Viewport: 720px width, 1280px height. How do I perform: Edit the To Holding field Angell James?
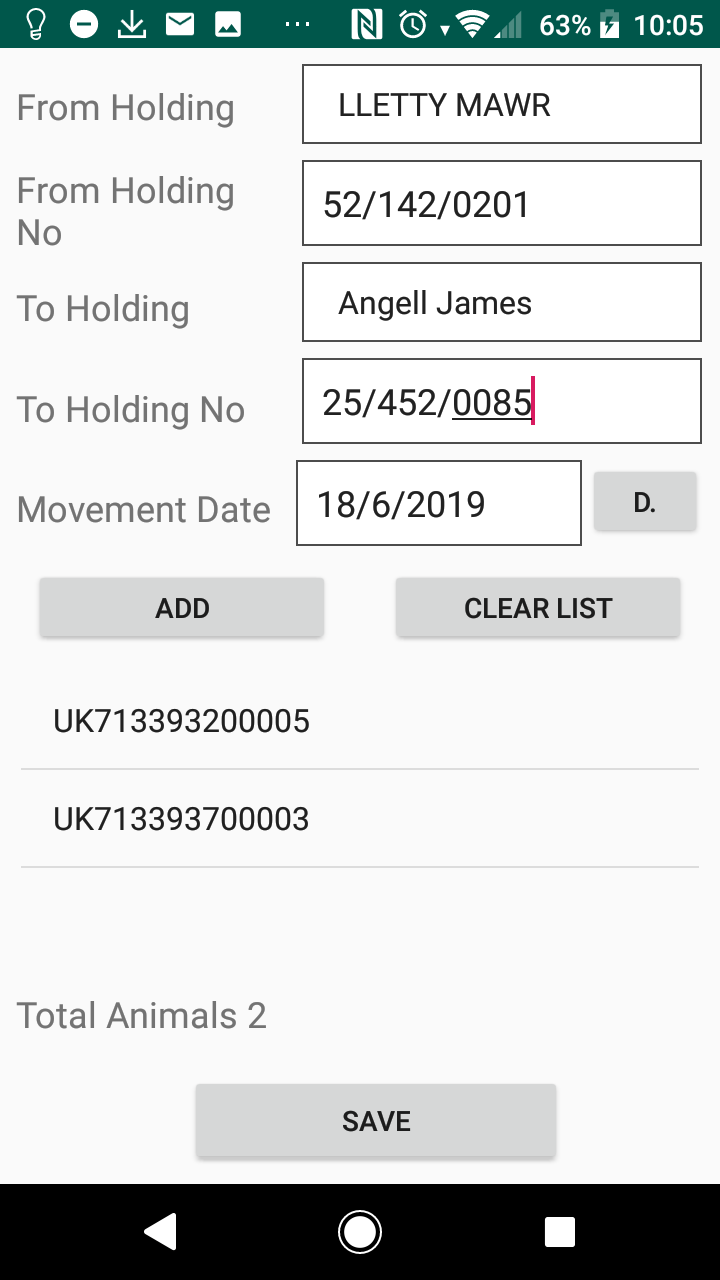(x=502, y=302)
